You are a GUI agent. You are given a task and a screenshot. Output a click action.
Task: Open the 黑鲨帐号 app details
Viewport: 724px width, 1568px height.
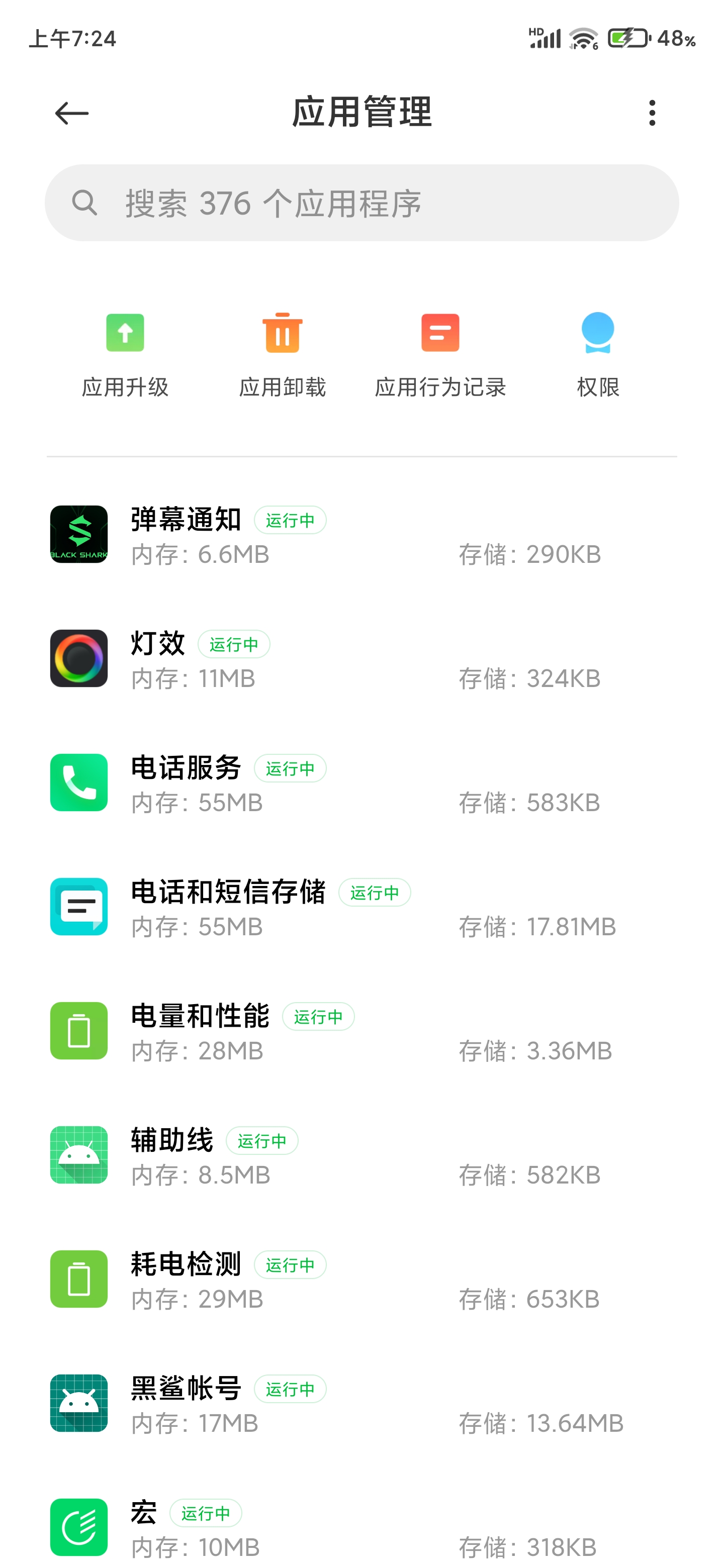(x=361, y=1404)
